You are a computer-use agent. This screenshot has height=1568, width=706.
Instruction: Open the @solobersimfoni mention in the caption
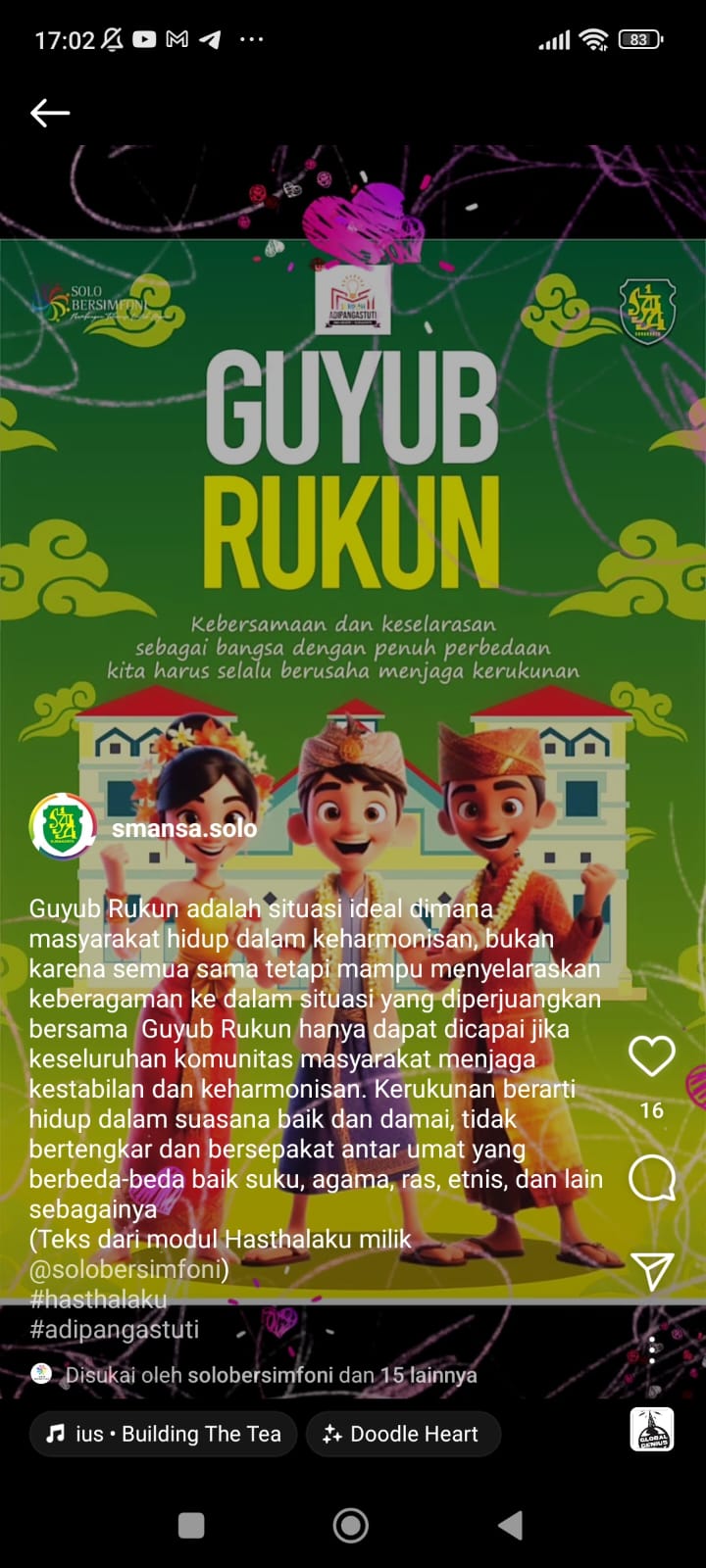128,1269
